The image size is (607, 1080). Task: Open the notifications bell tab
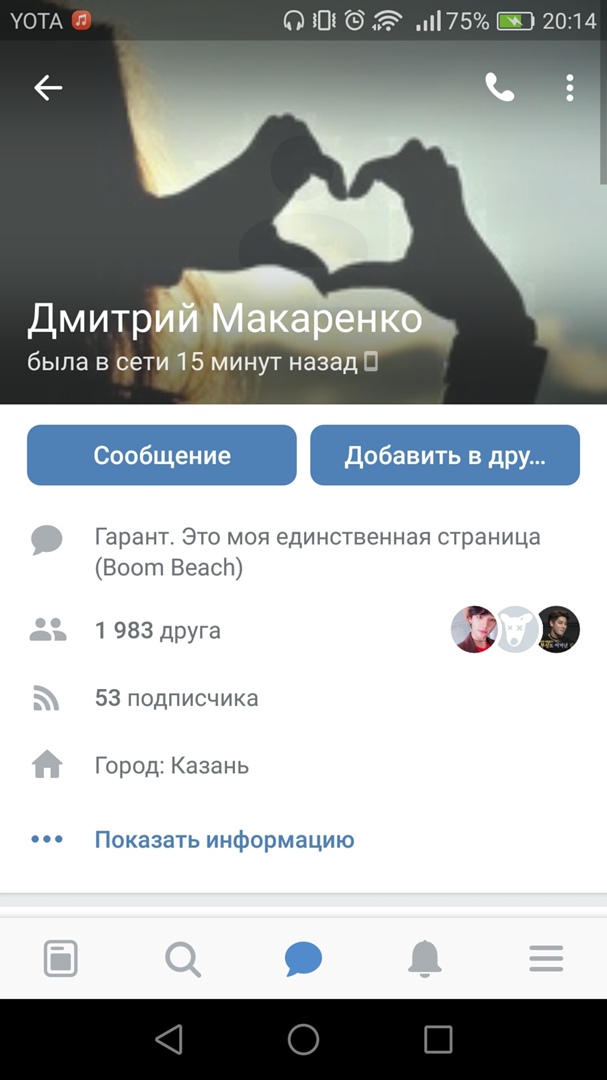[424, 960]
